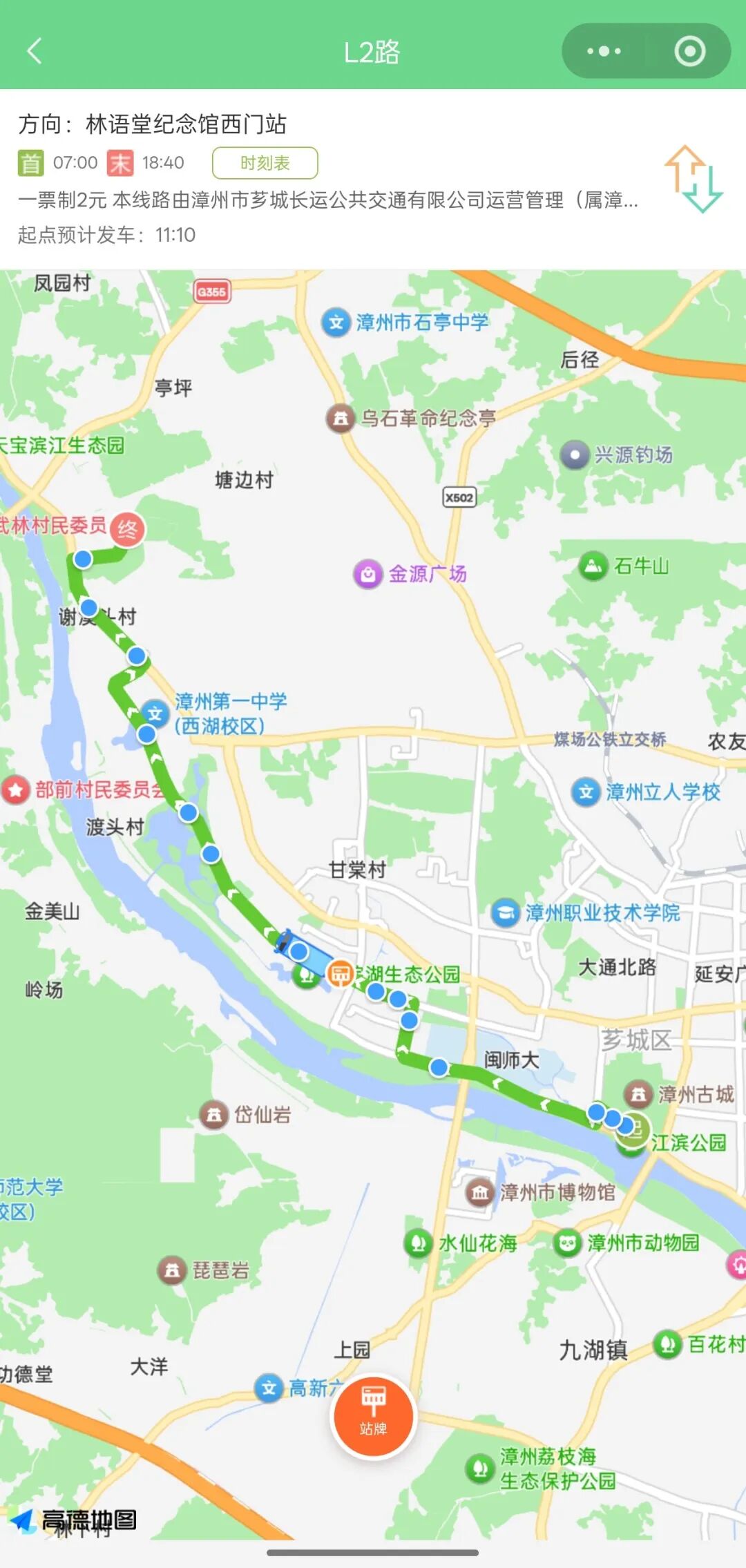Close the mini program via circle button
This screenshot has width=746, height=1568.
(689, 51)
